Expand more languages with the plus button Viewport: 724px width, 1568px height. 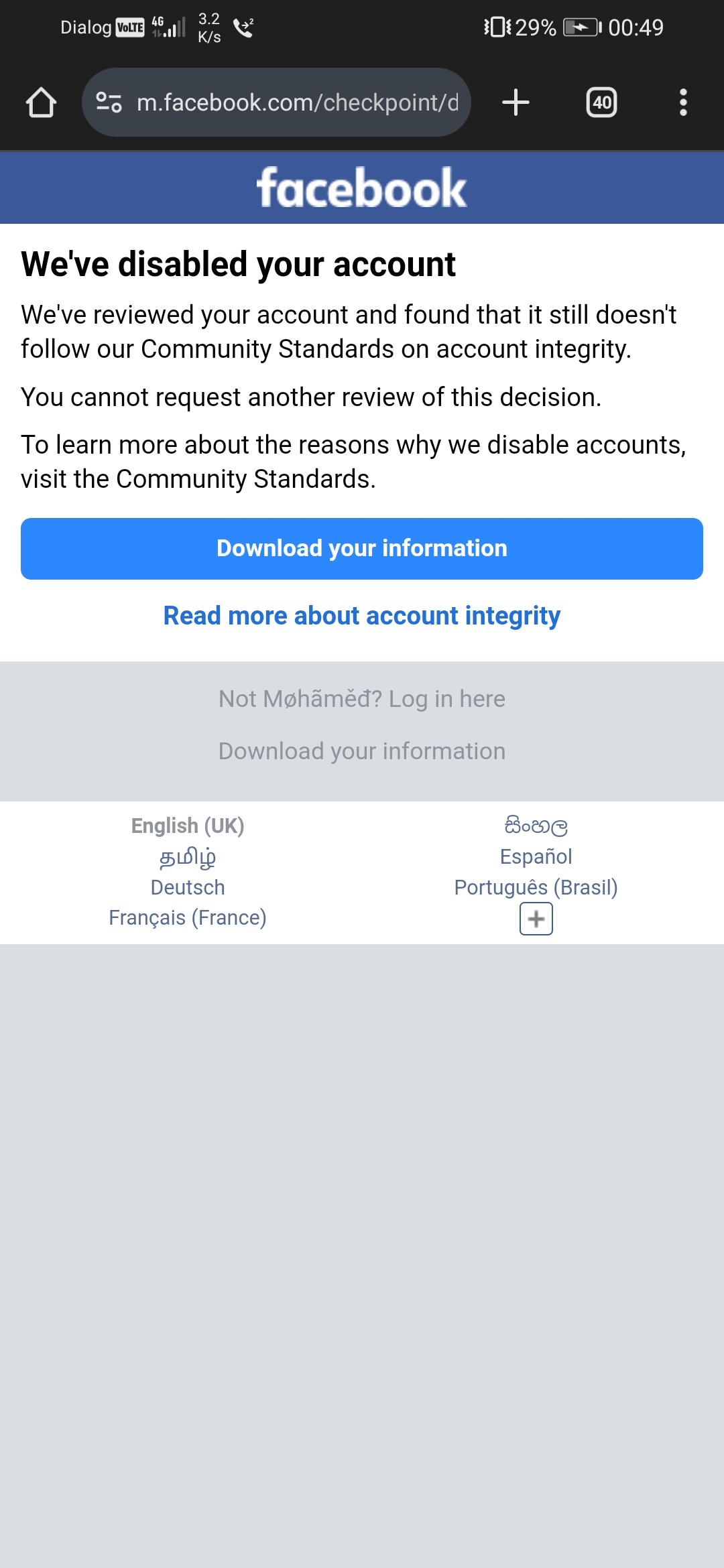[536, 919]
